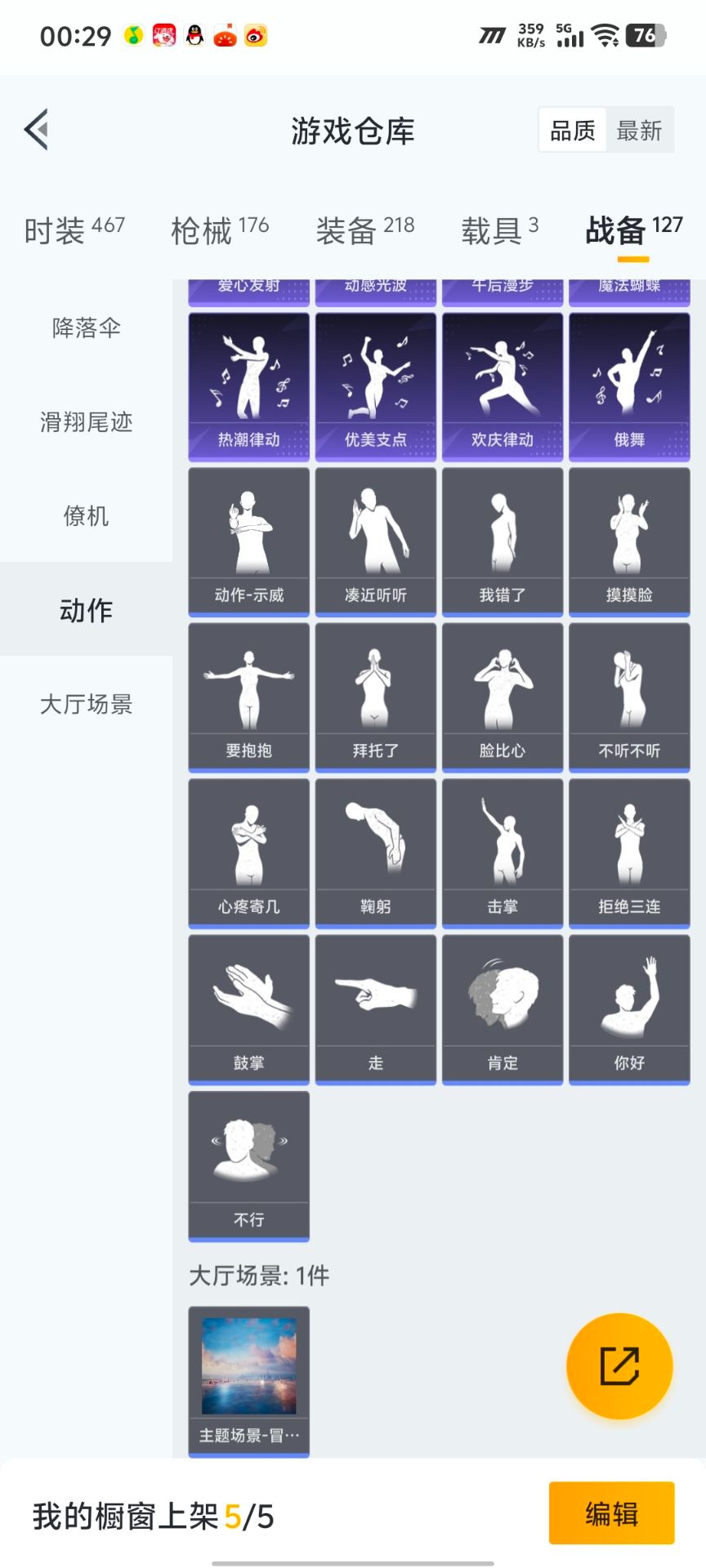
Task: Switch to the 时装 tab
Action: point(74,230)
